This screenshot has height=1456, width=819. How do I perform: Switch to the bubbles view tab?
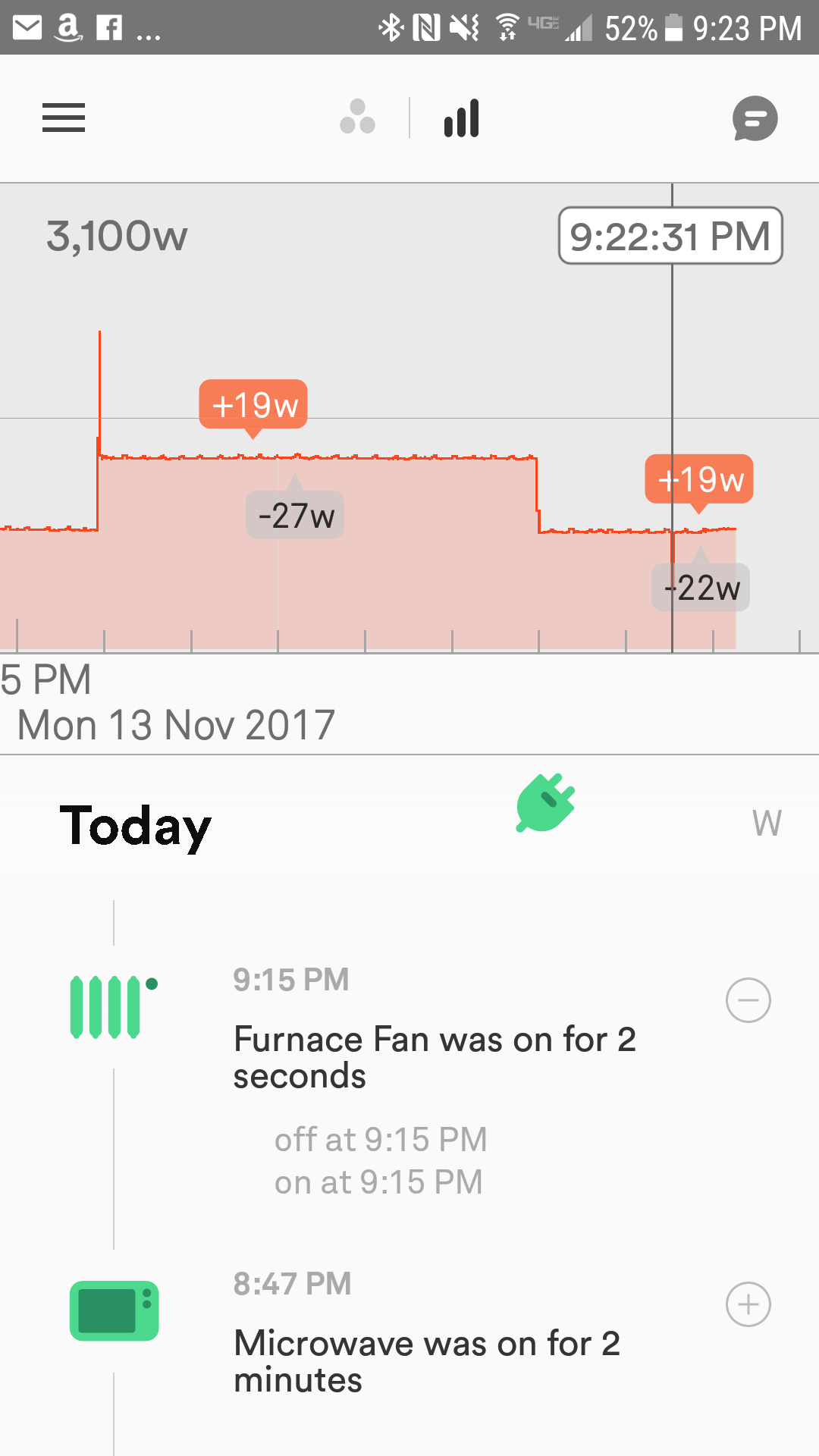357,118
